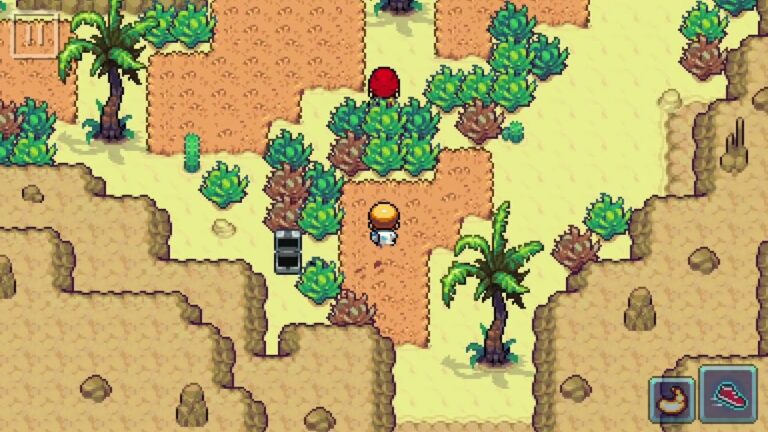Pause the game
The height and width of the screenshot is (432, 768).
point(35,35)
